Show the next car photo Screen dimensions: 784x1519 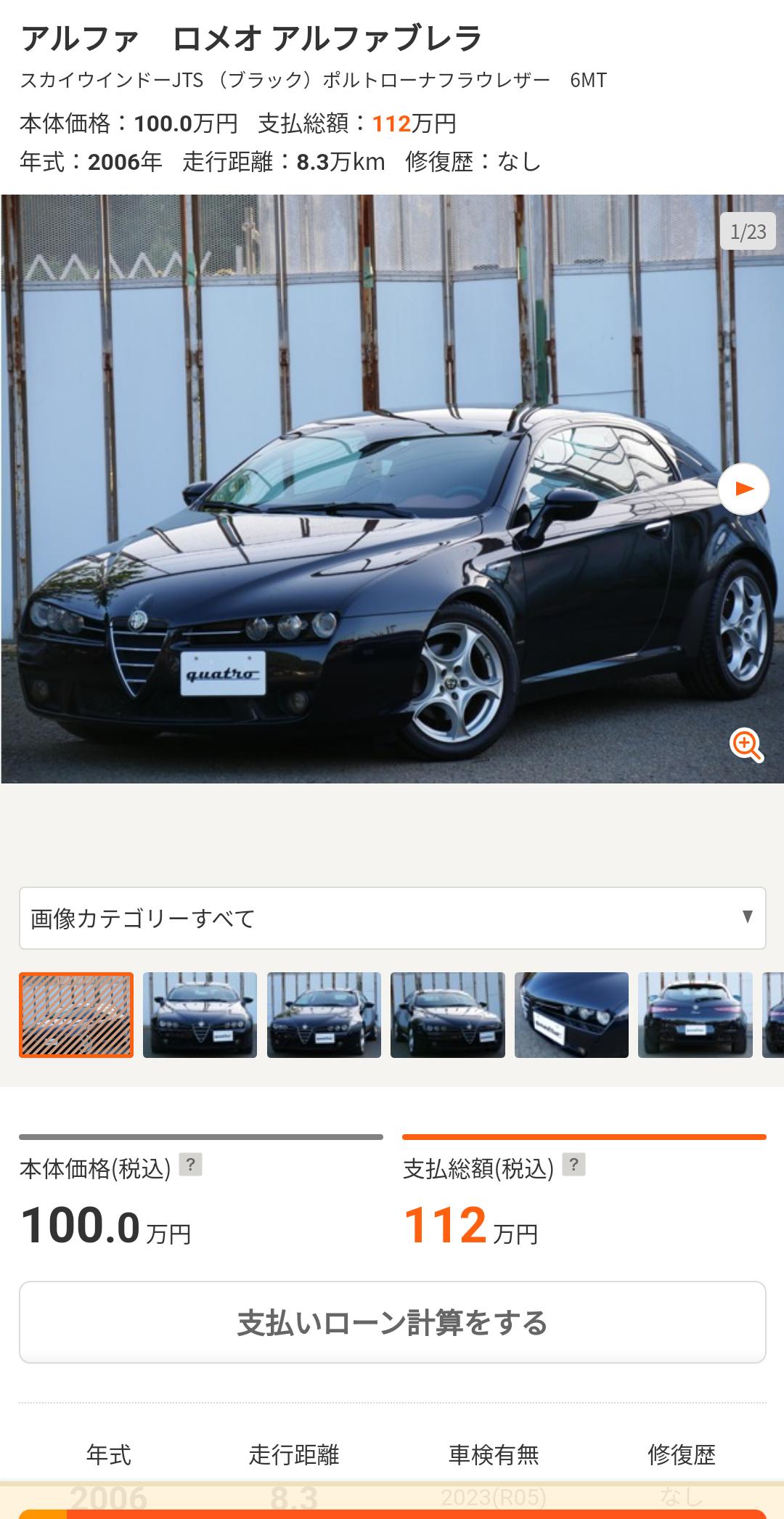(x=743, y=489)
